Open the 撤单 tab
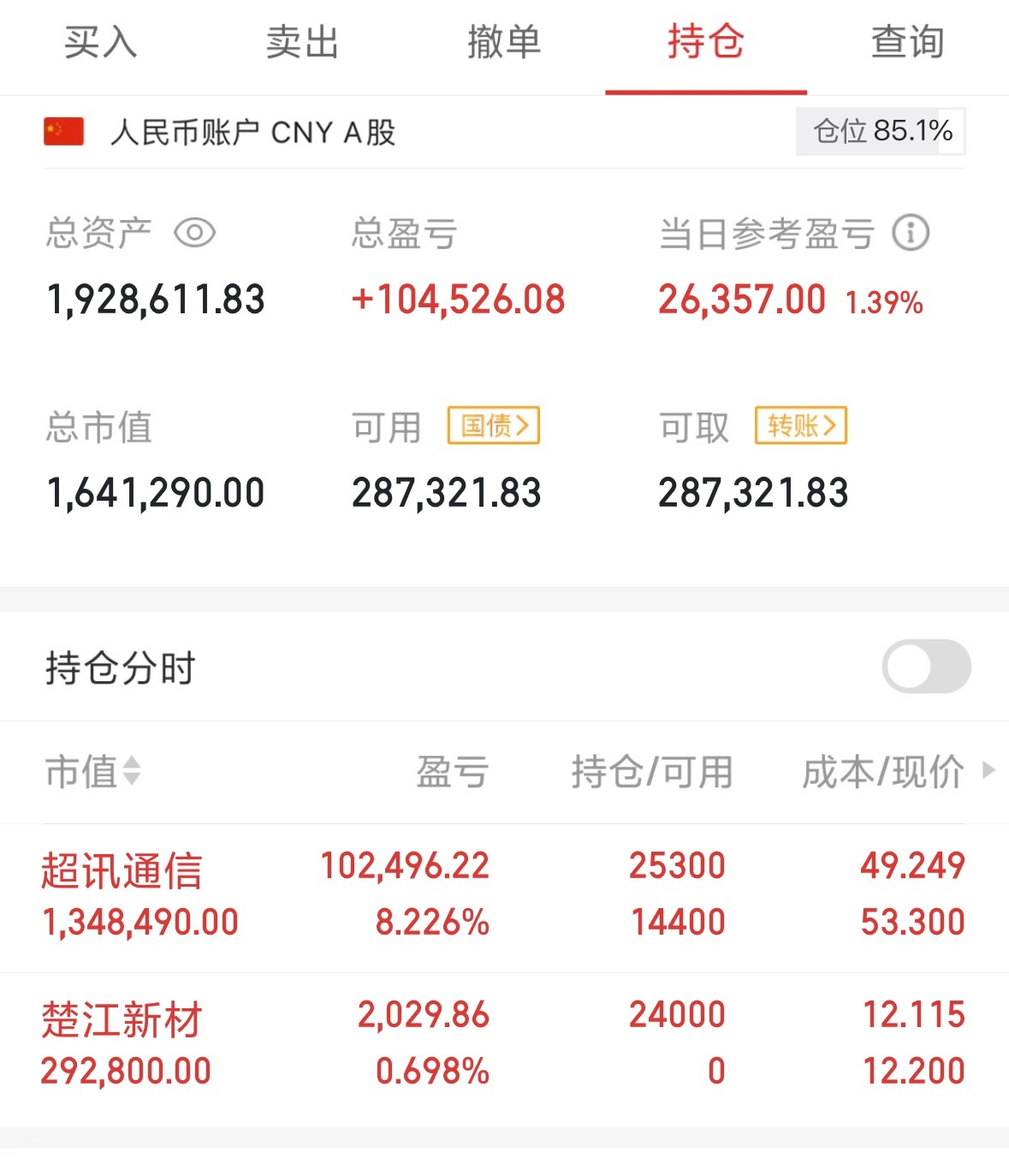The width and height of the screenshot is (1009, 1176). (504, 43)
